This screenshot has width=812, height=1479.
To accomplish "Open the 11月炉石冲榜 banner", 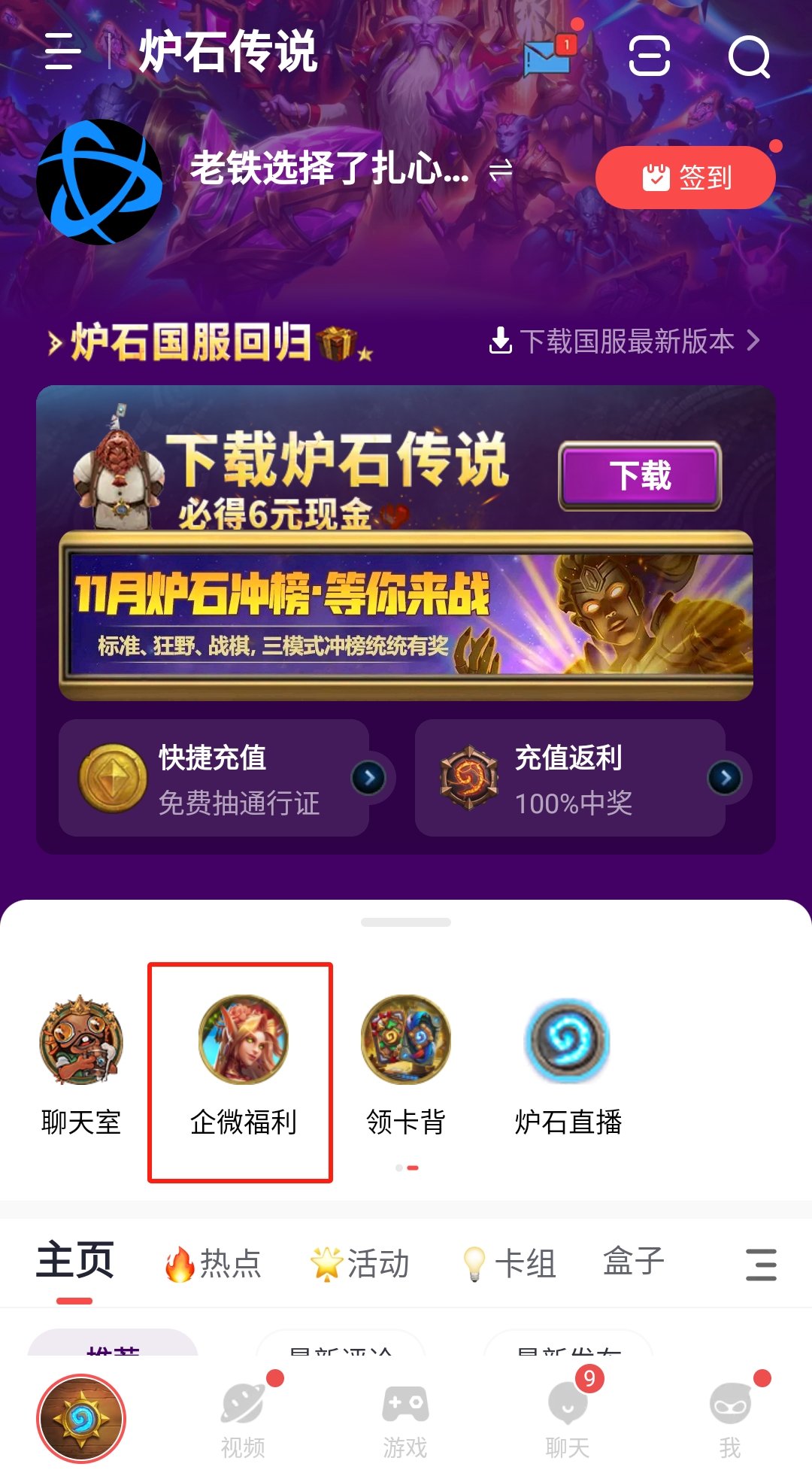I will click(406, 615).
